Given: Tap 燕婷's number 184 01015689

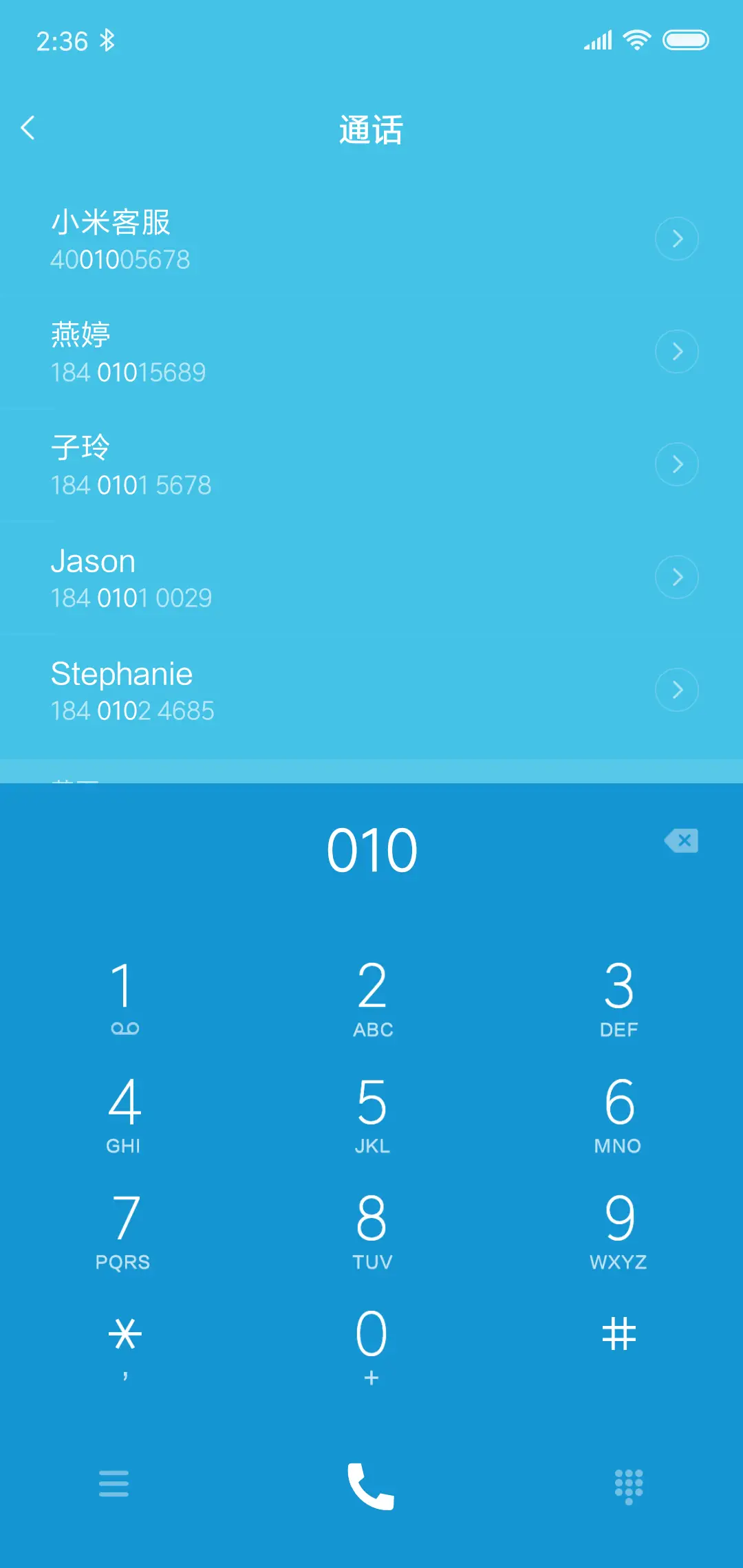Looking at the screenshot, I should coord(129,372).
